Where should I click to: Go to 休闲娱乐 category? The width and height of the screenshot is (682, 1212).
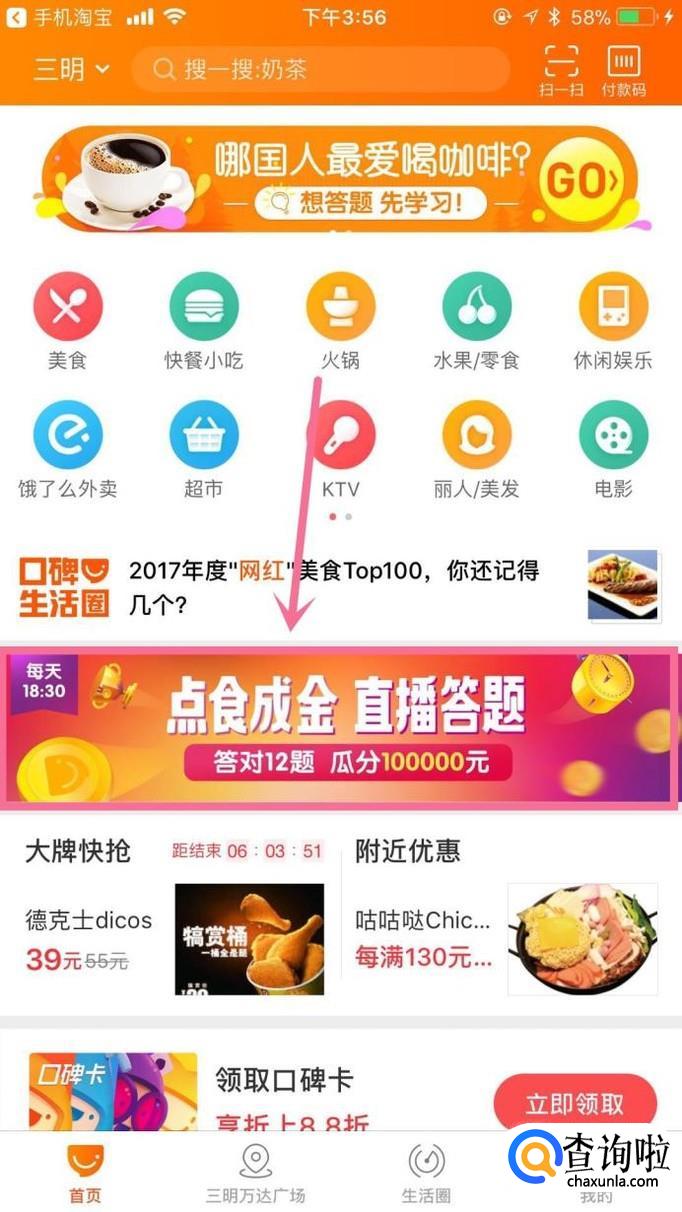pyautogui.click(x=613, y=322)
